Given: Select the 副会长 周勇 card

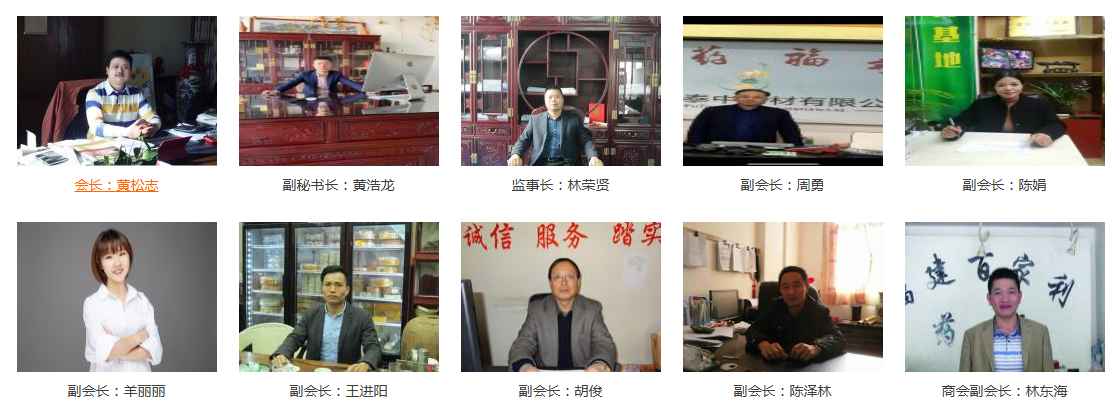Looking at the screenshot, I should [782, 91].
